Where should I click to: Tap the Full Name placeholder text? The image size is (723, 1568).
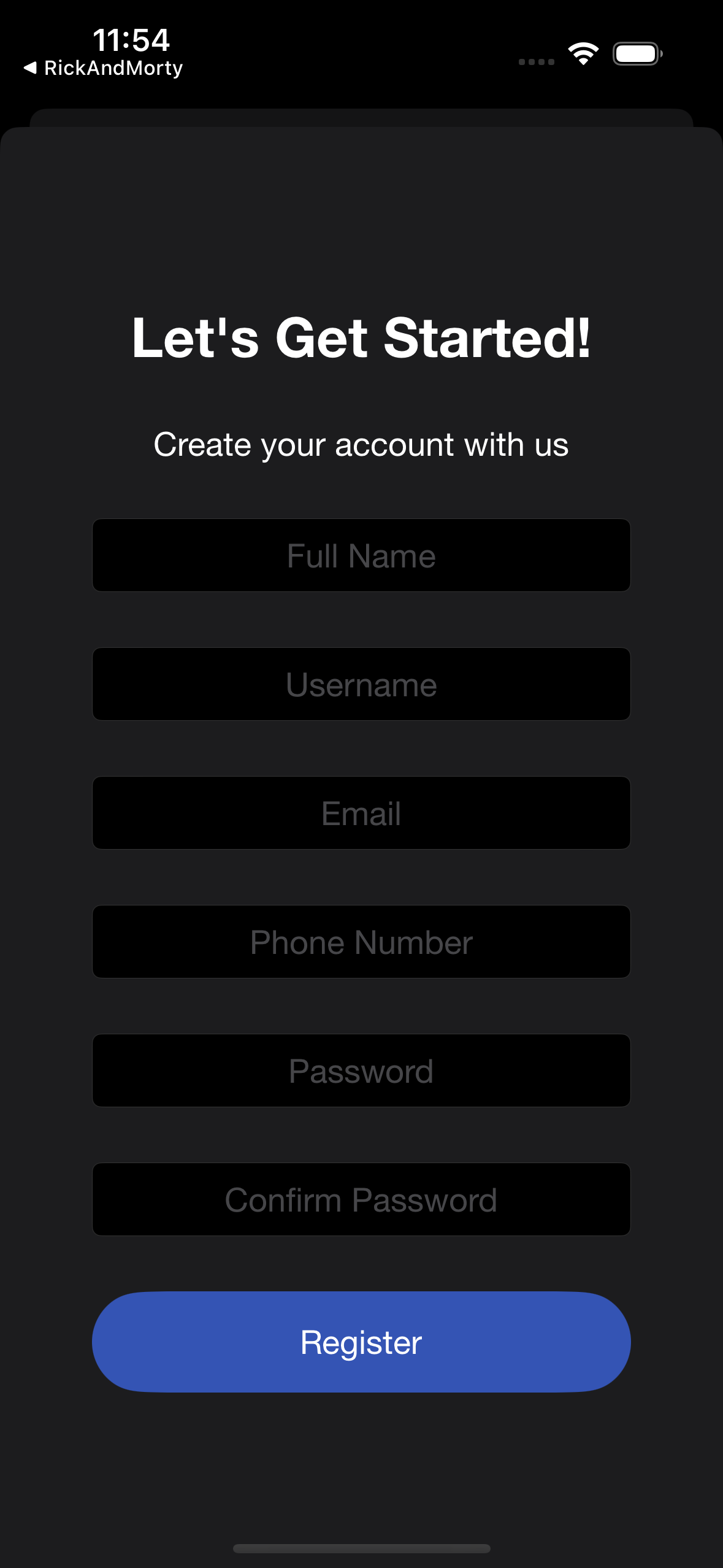(361, 555)
